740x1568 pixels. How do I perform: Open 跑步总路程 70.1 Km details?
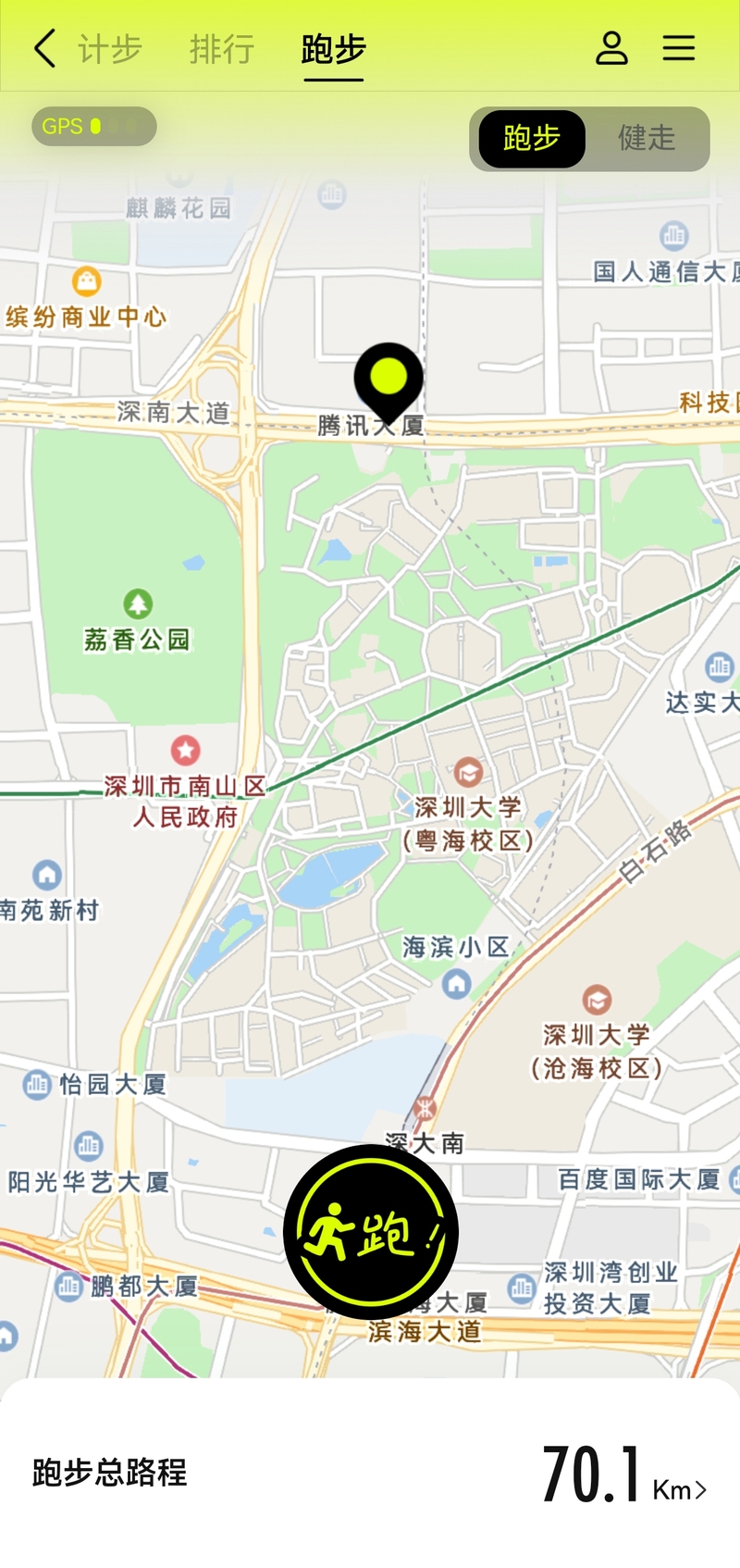tap(624, 1474)
